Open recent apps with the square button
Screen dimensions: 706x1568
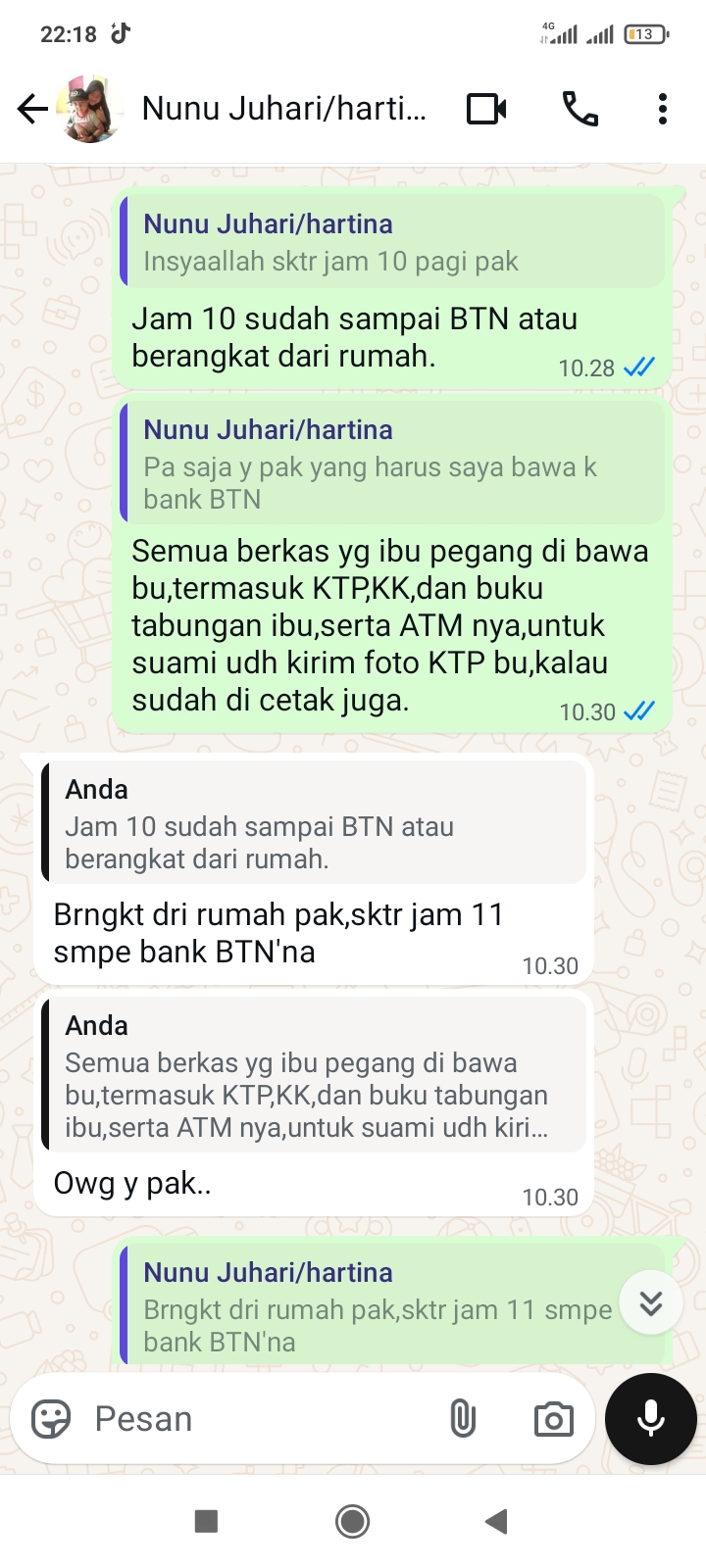(206, 1521)
